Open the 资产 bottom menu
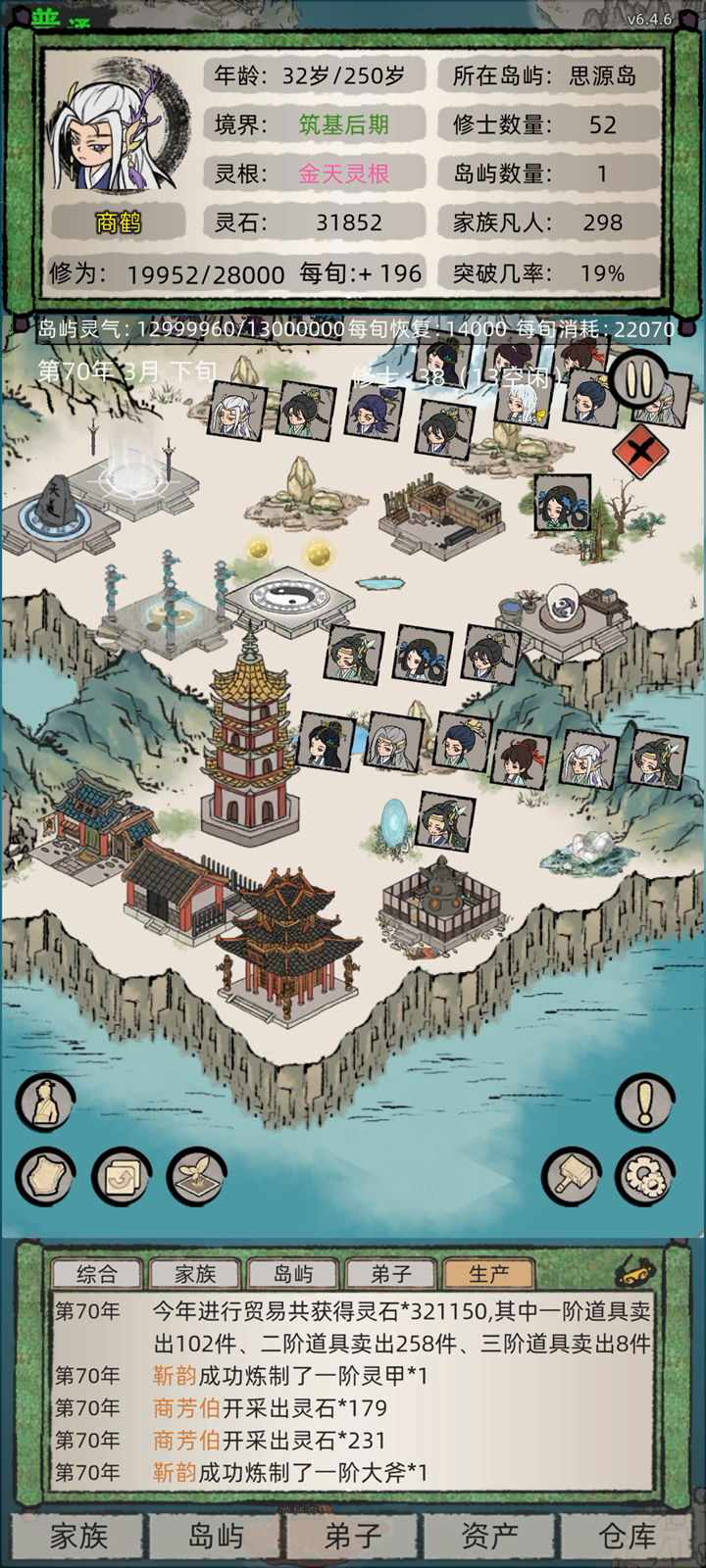This screenshot has height=1568, width=706. click(x=489, y=1536)
